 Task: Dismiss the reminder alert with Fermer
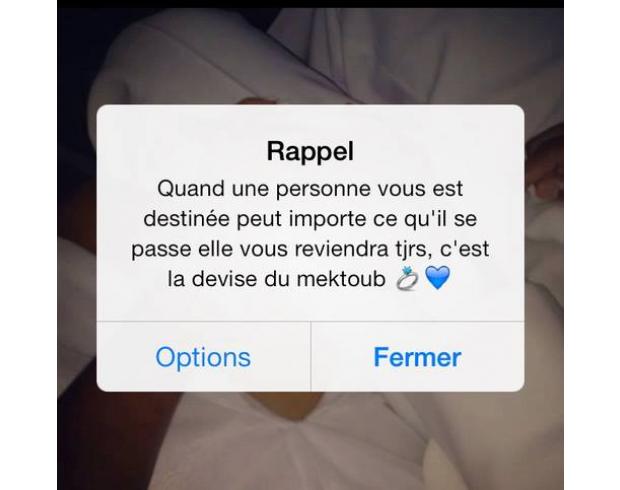(x=417, y=357)
